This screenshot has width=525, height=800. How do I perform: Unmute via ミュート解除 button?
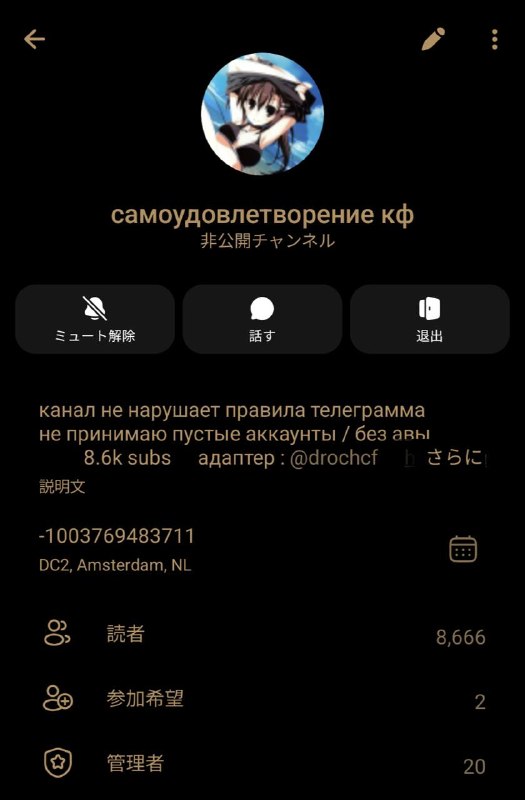pyautogui.click(x=95, y=319)
